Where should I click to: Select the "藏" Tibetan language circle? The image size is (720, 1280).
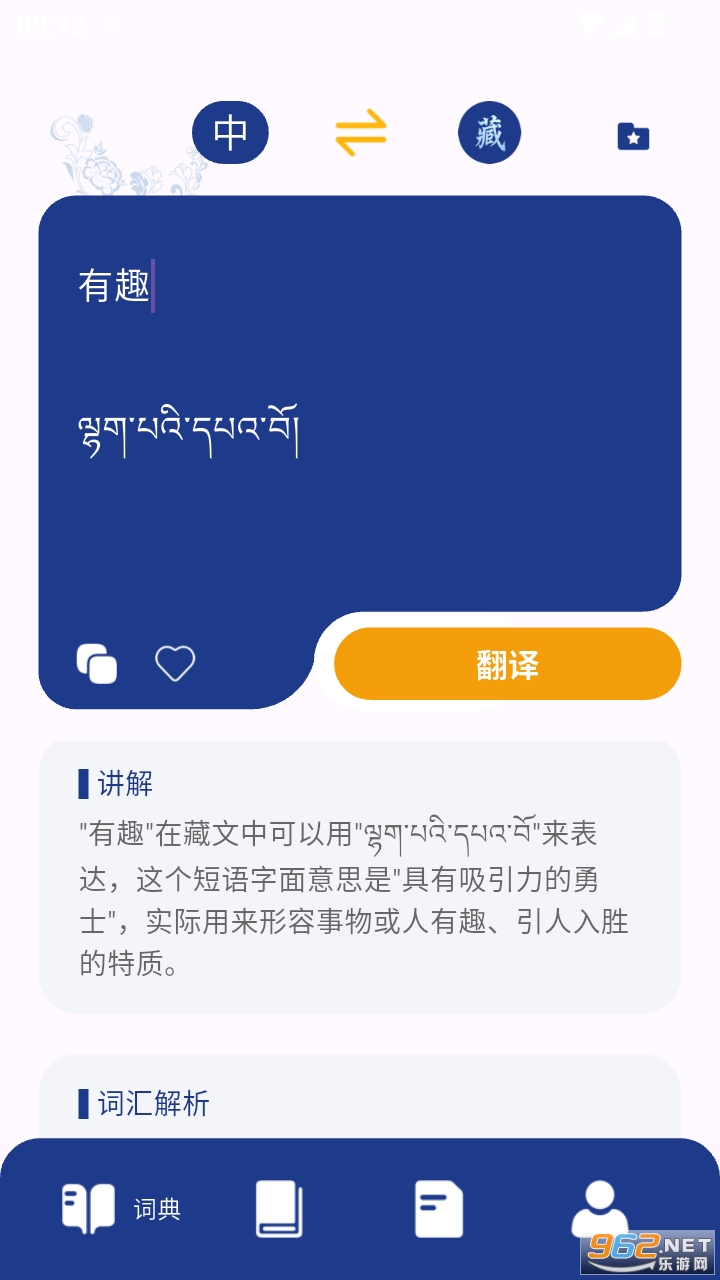489,133
